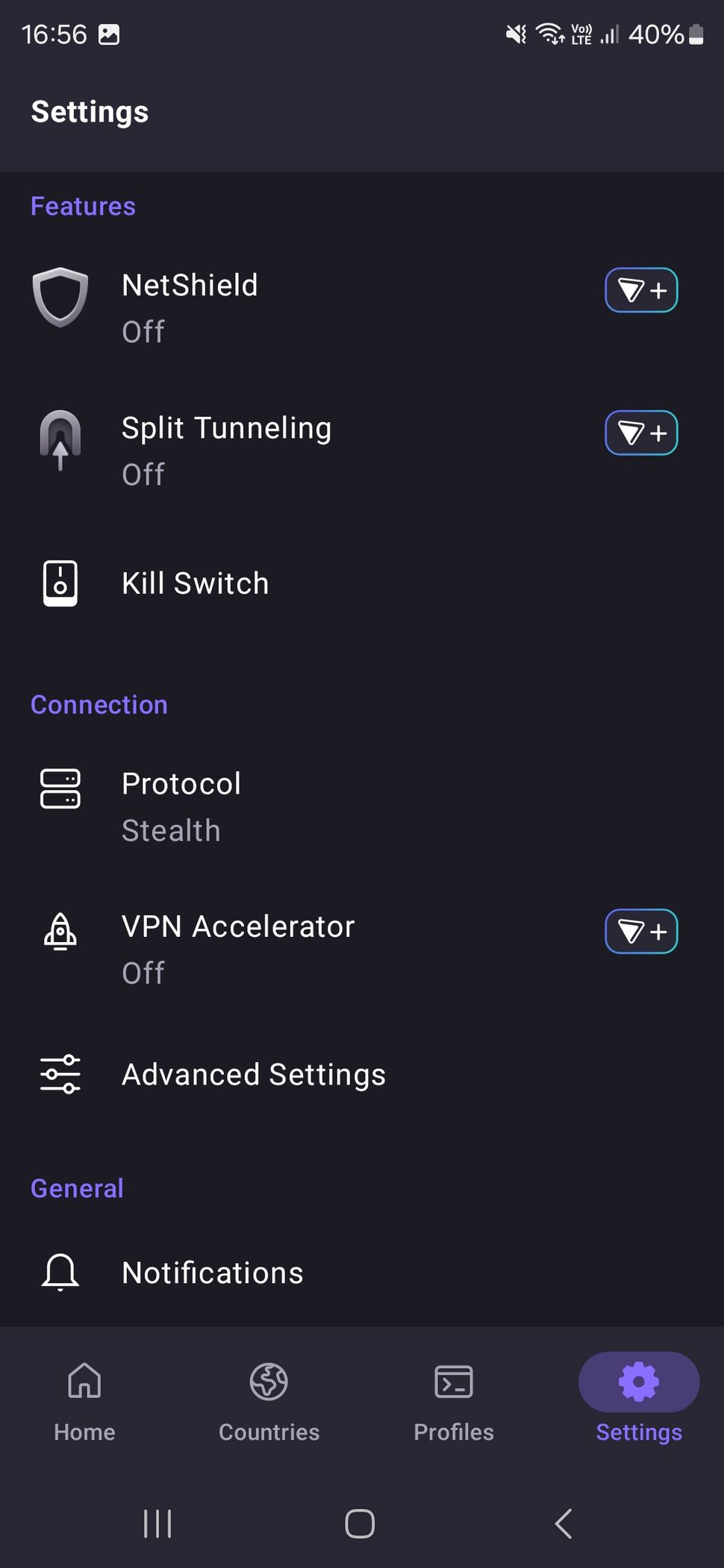Viewport: 724px width, 1568px height.
Task: Adjust the battery level indicator
Action: pos(696,35)
